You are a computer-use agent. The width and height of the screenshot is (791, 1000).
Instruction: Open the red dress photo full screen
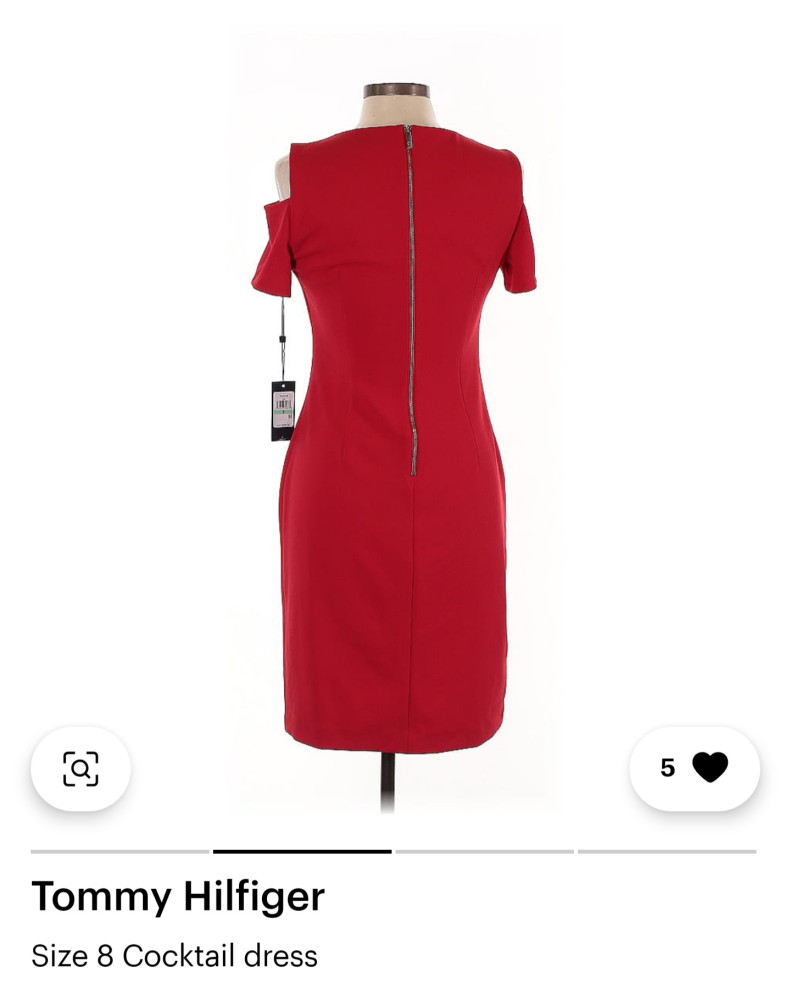[395, 420]
